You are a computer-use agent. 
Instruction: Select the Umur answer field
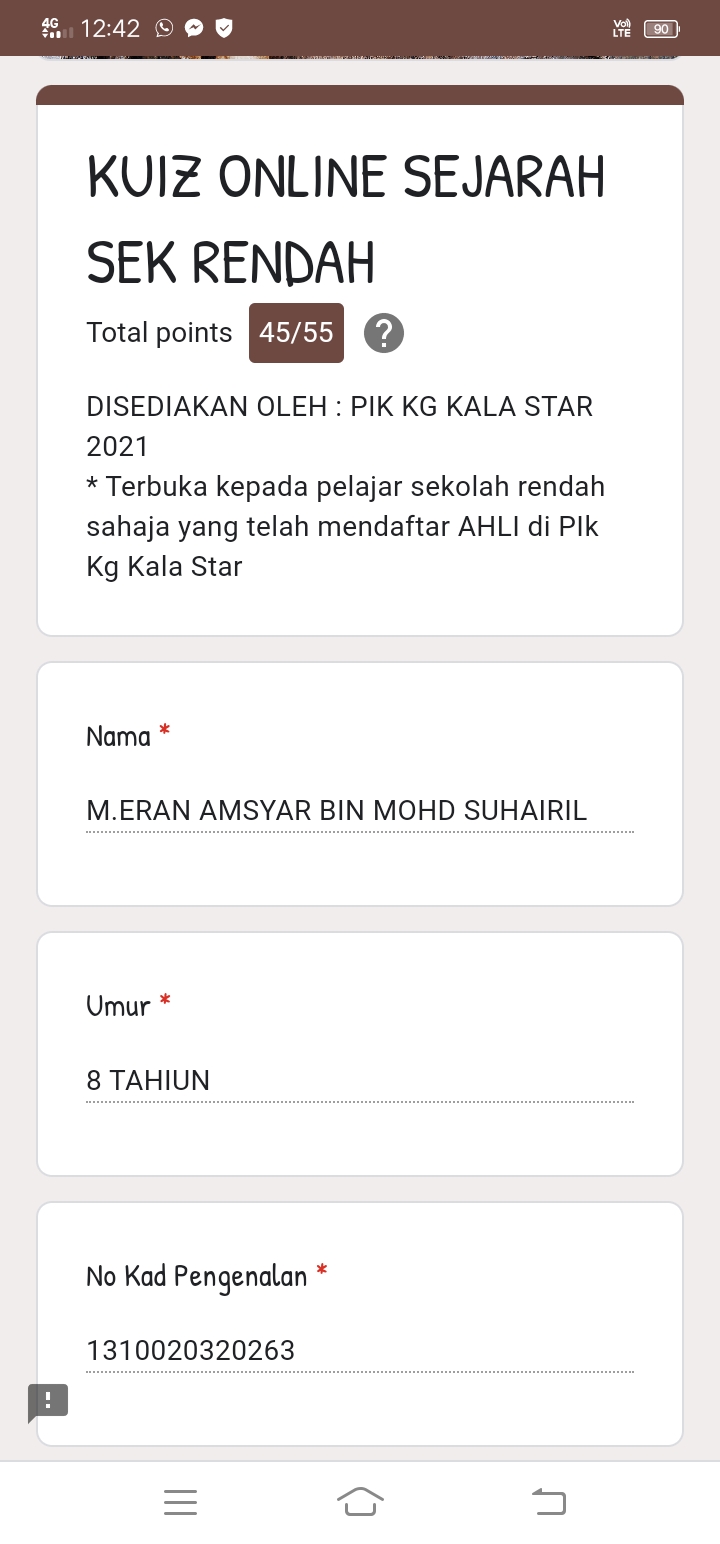(x=360, y=1081)
